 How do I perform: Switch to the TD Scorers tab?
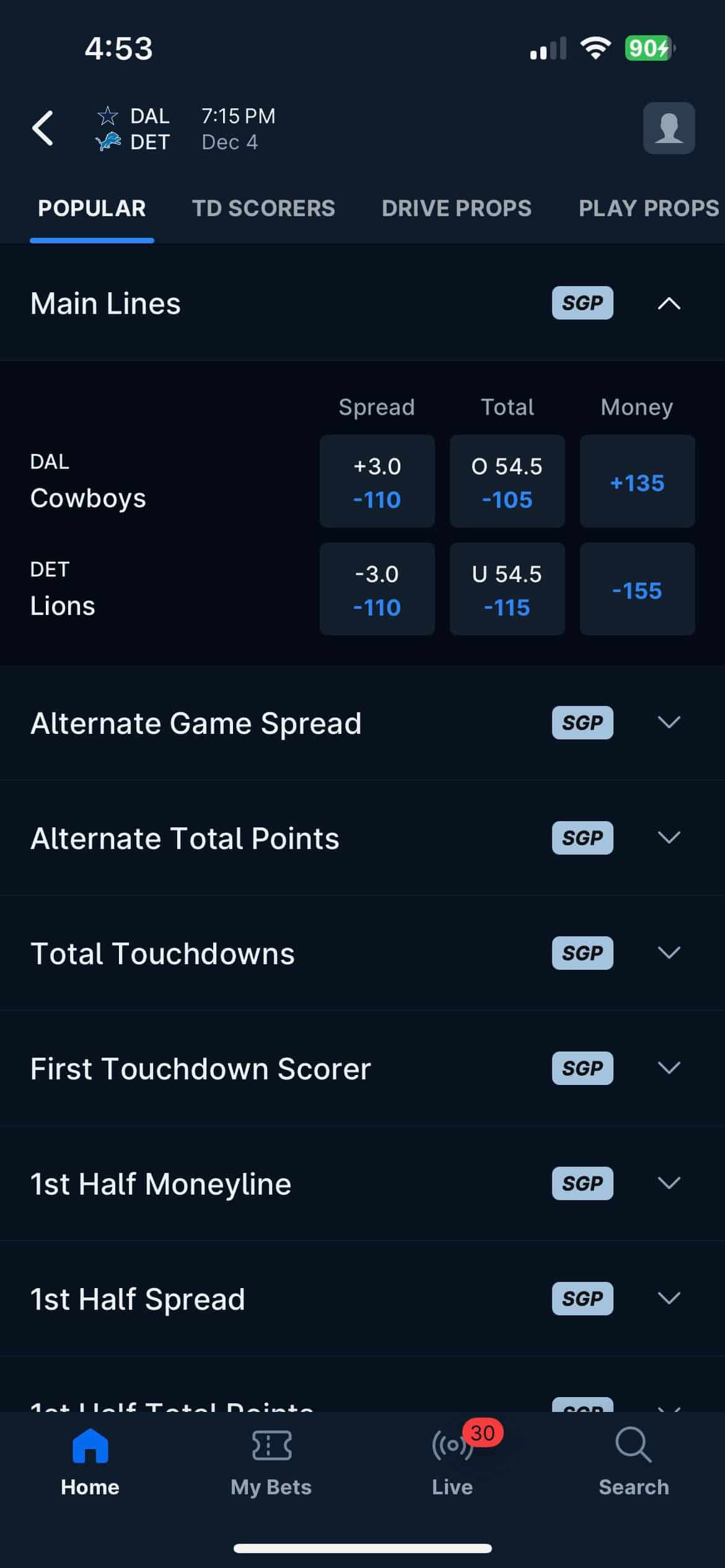(263, 209)
